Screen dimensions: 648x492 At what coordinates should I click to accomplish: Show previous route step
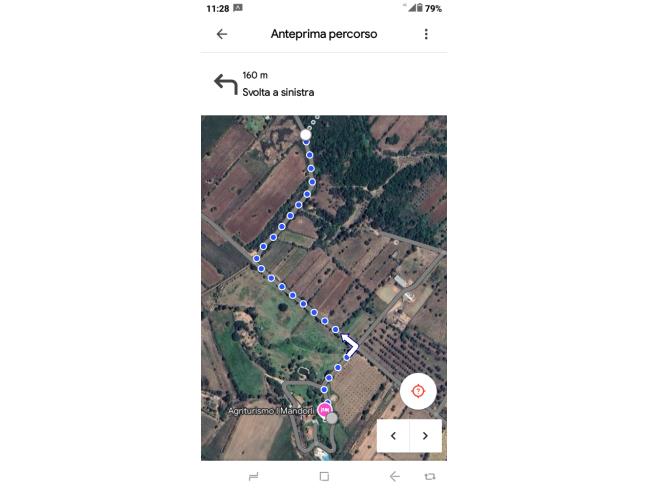(x=394, y=436)
